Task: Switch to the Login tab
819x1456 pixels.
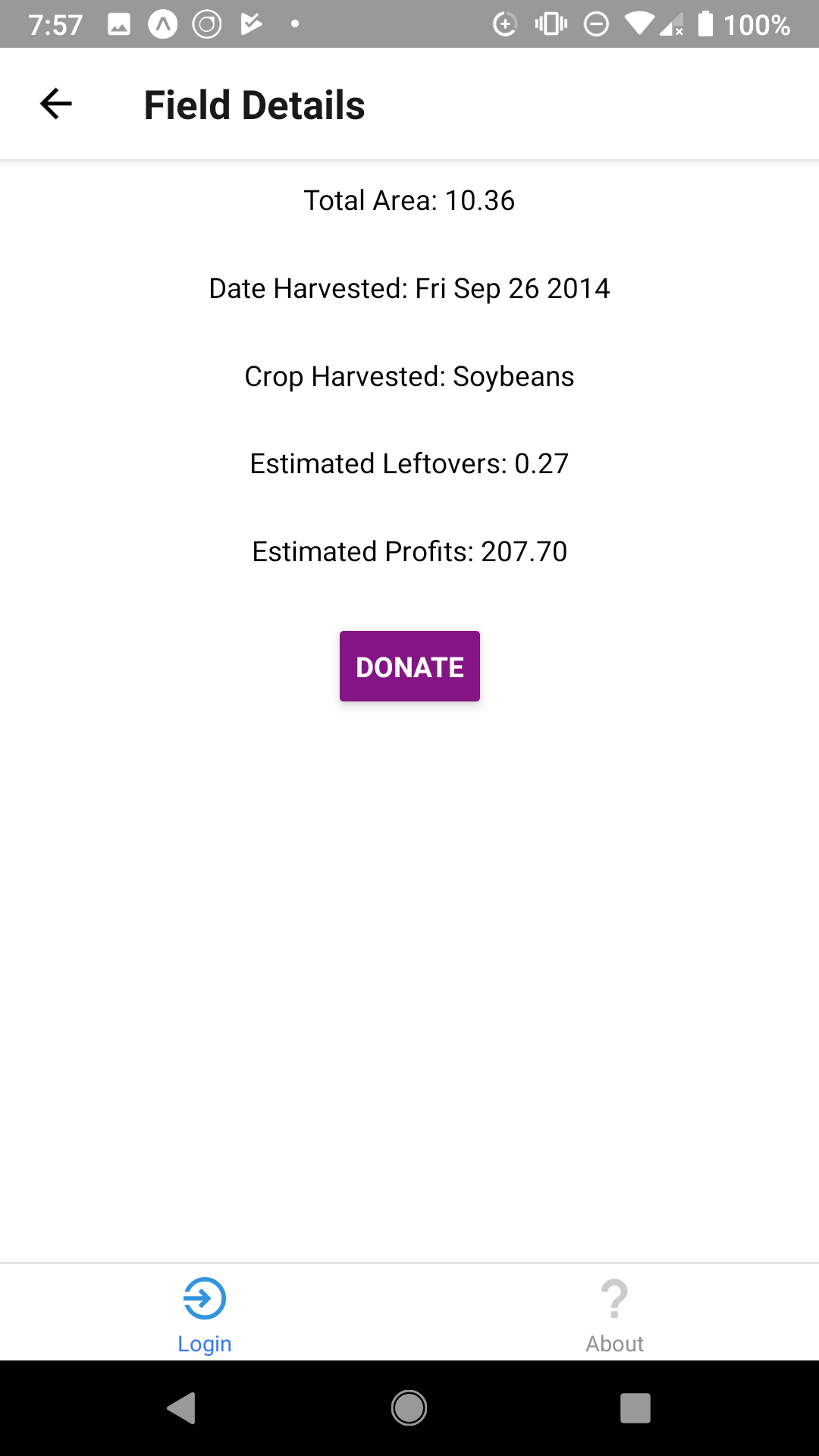Action: pyautogui.click(x=205, y=1314)
